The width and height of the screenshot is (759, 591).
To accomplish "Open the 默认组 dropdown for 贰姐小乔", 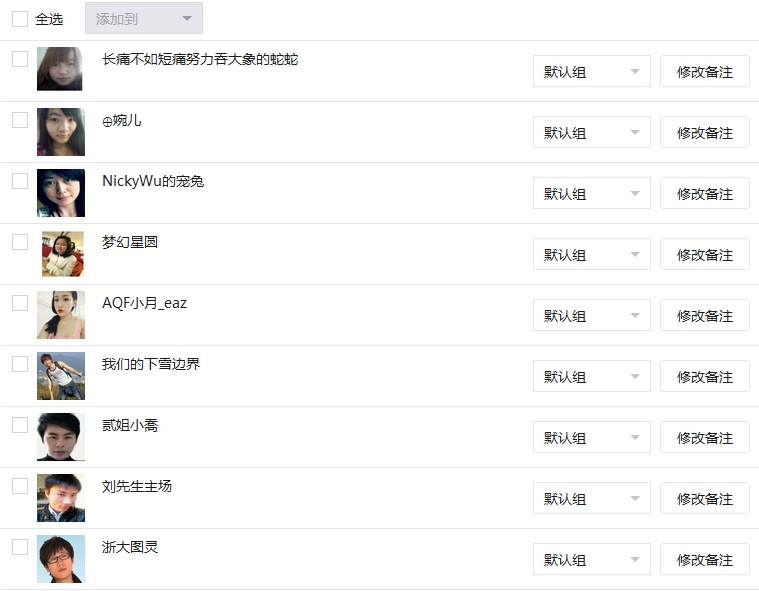I will coord(591,438).
